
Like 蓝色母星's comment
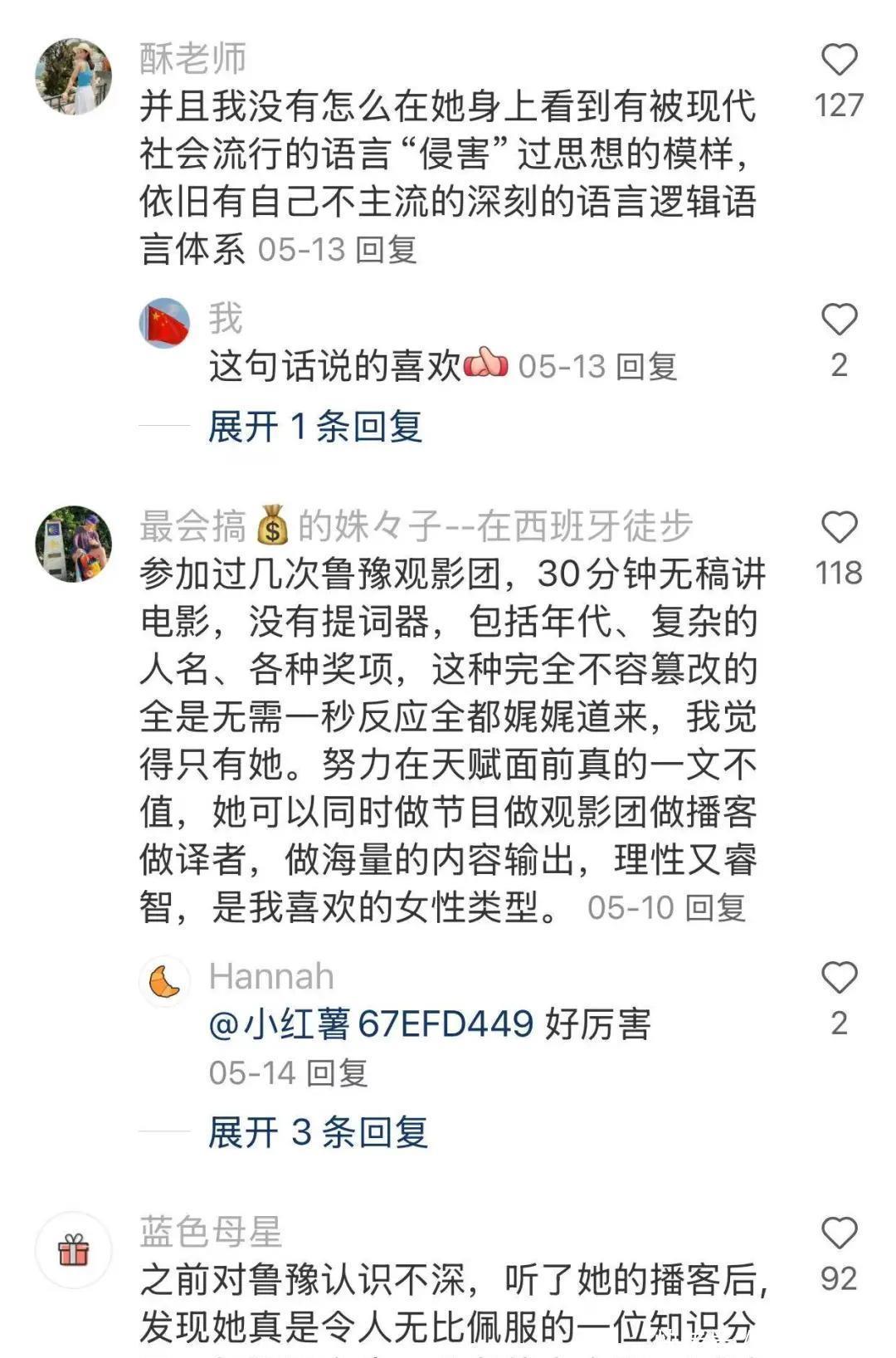click(x=839, y=1234)
